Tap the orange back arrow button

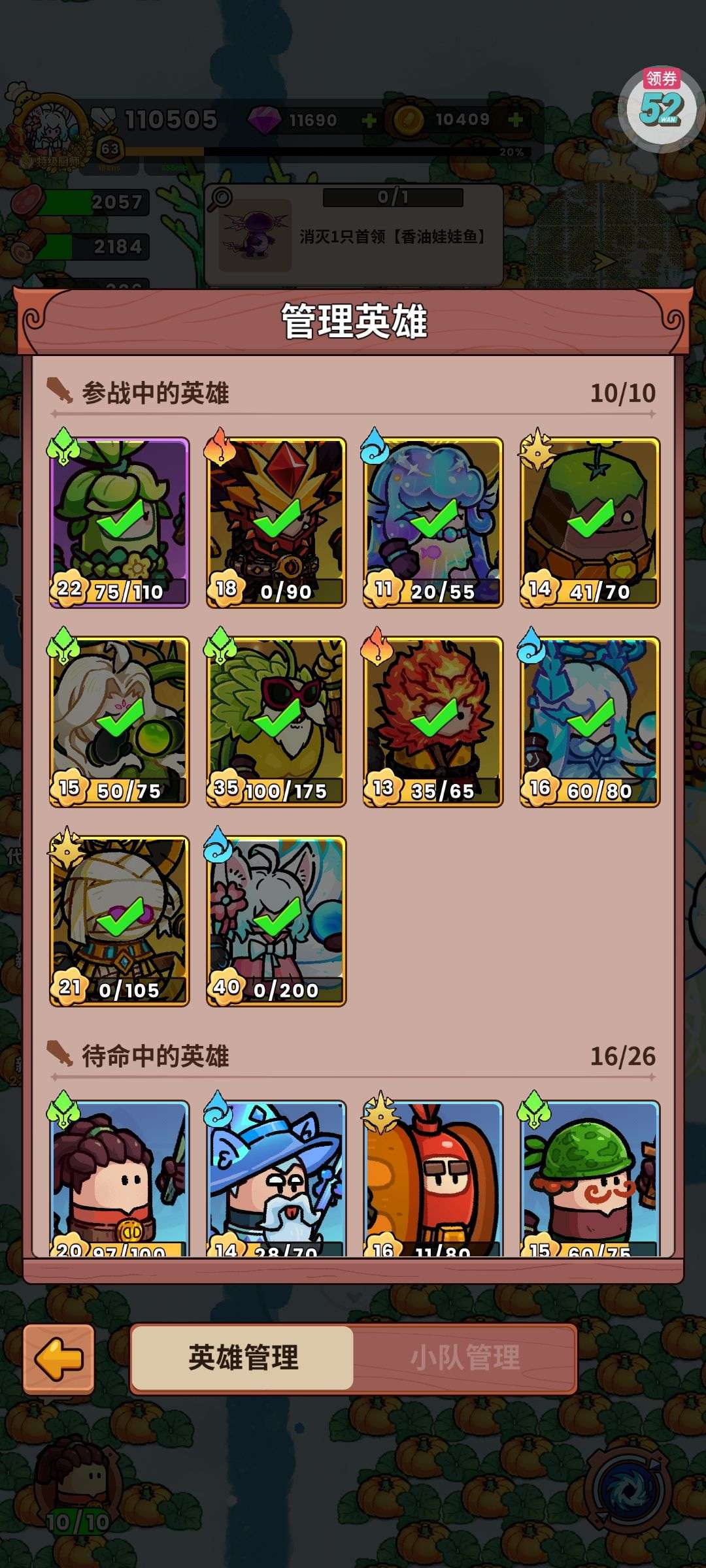(58, 1359)
